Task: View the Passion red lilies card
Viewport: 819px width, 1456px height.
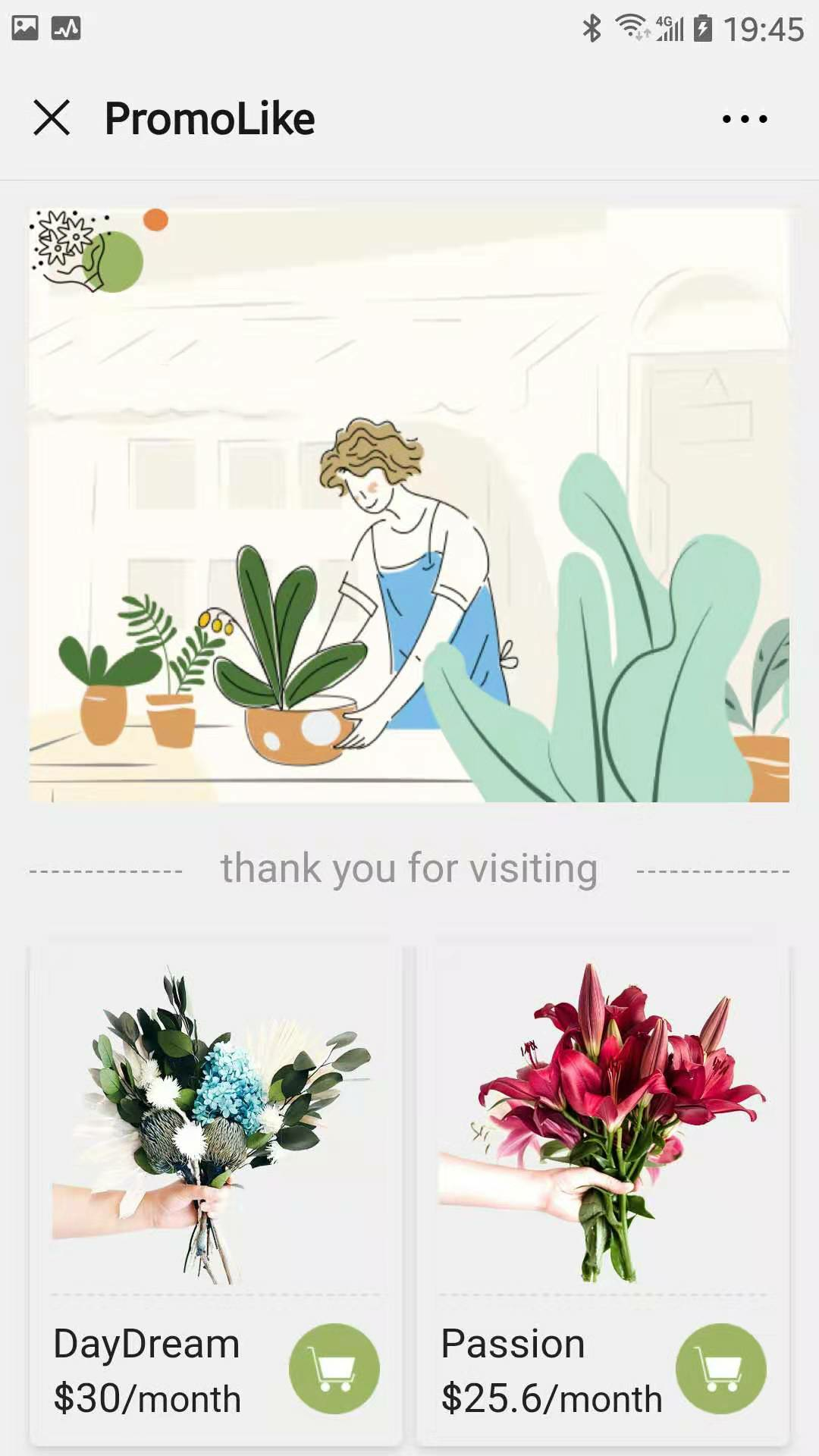Action: point(603,1122)
